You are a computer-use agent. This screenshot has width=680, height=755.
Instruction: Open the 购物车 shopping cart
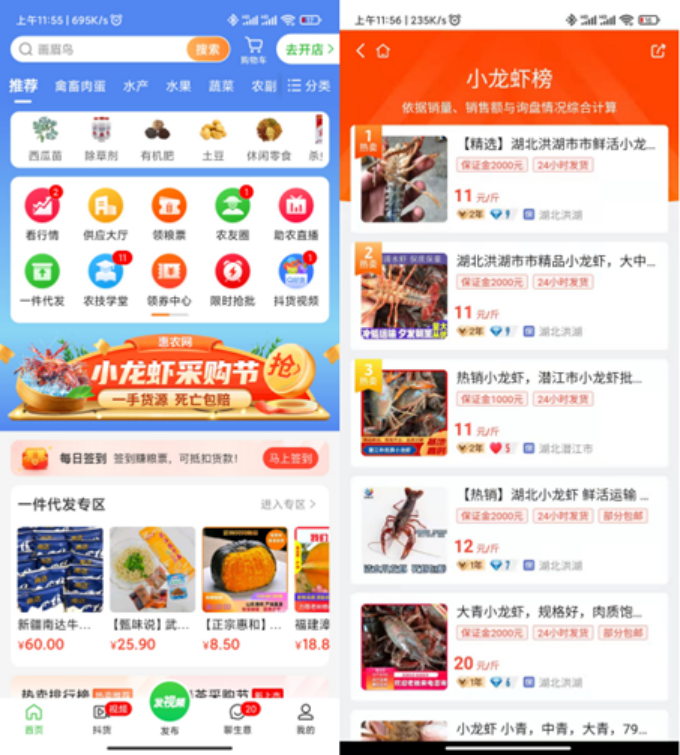pos(253,49)
